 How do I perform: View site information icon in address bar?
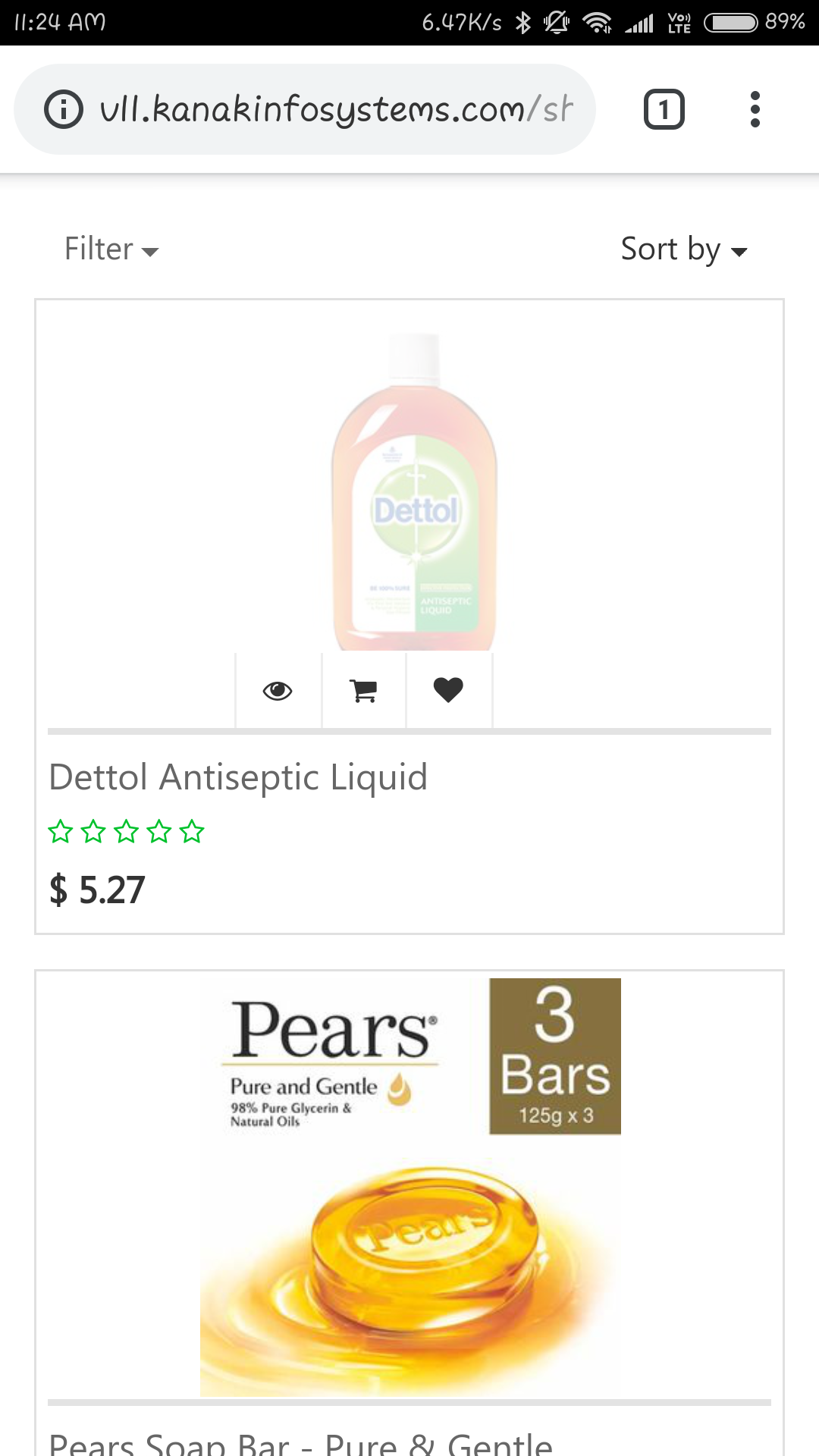(64, 109)
